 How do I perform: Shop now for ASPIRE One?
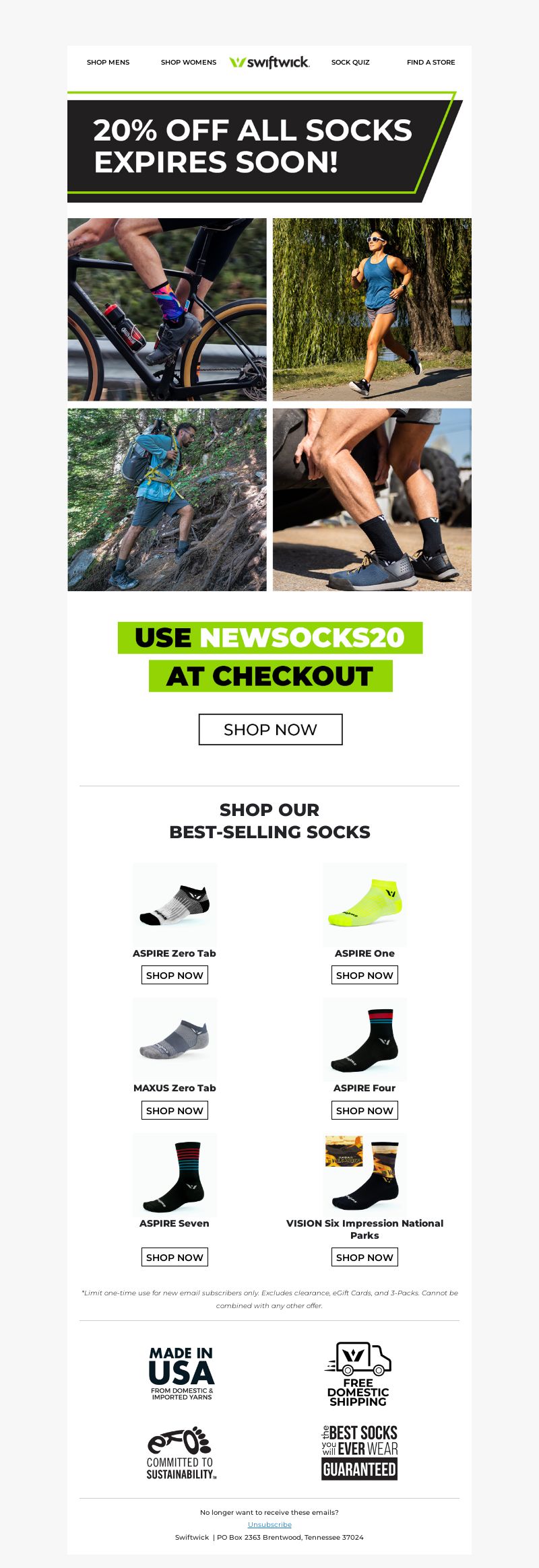click(x=364, y=975)
